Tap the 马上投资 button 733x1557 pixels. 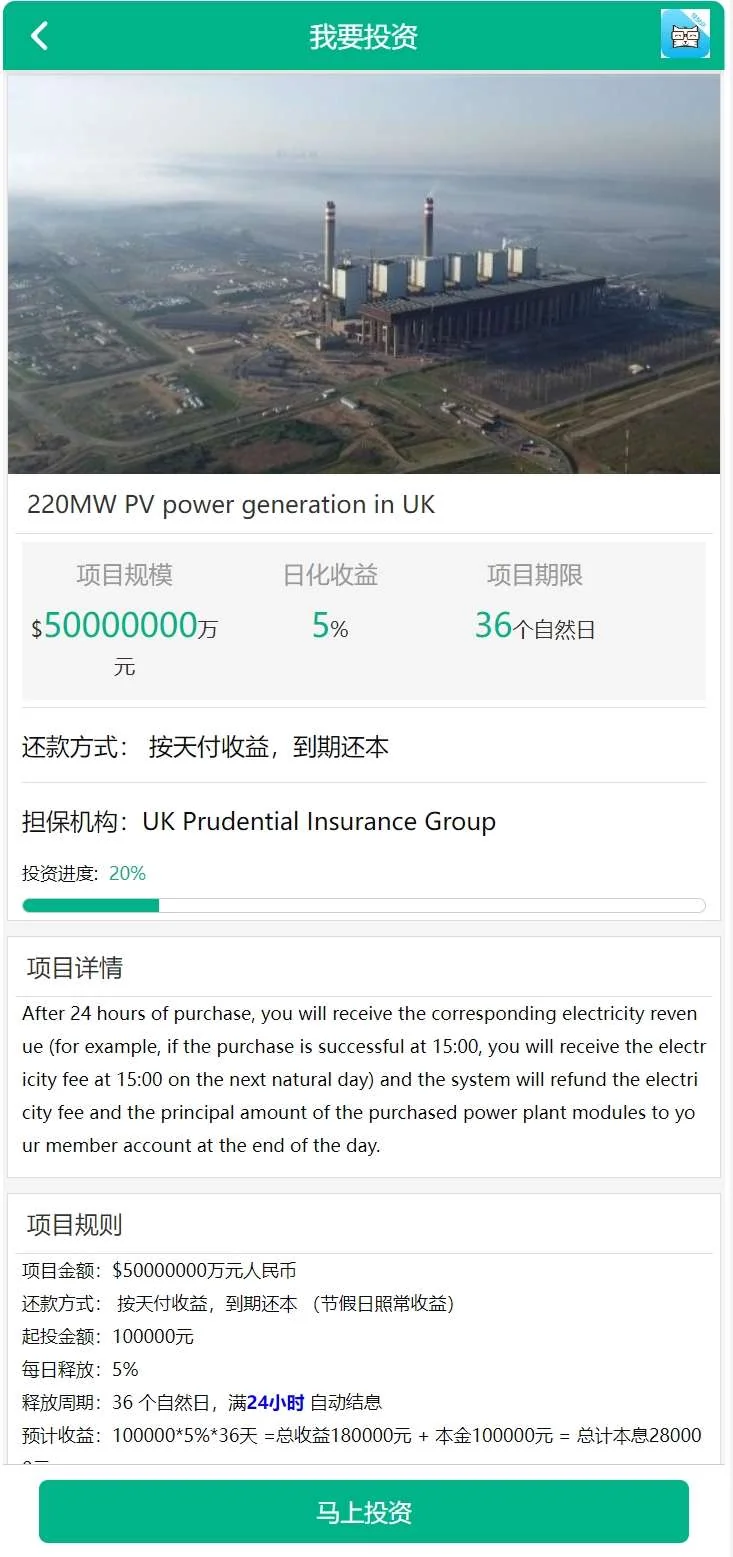[x=364, y=1511]
